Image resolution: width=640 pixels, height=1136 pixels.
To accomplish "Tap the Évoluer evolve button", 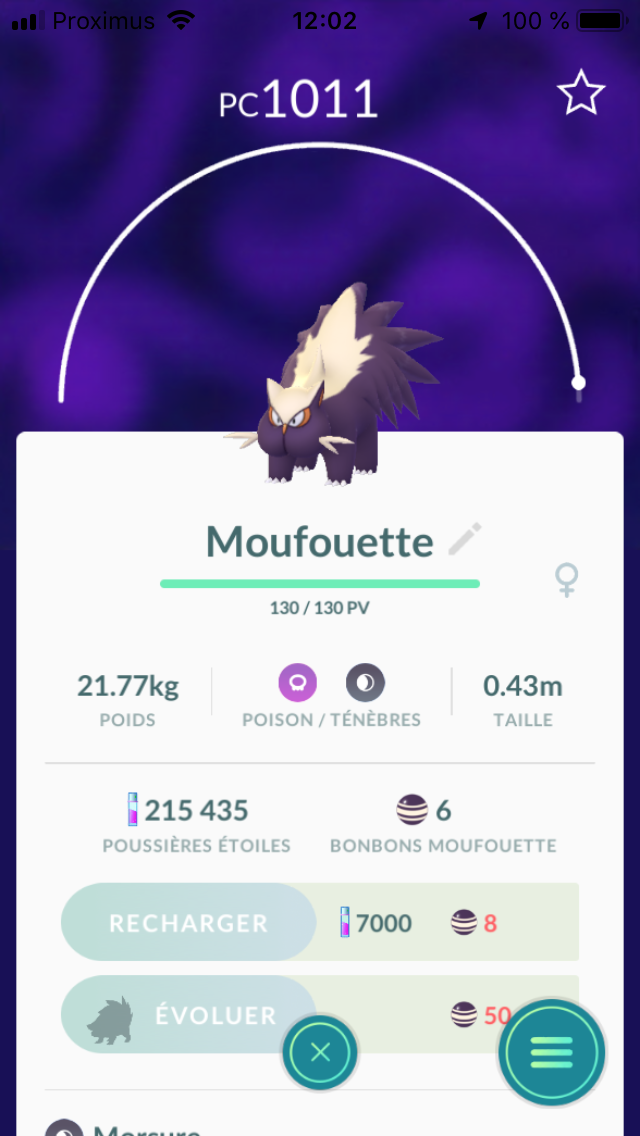I will (190, 1015).
